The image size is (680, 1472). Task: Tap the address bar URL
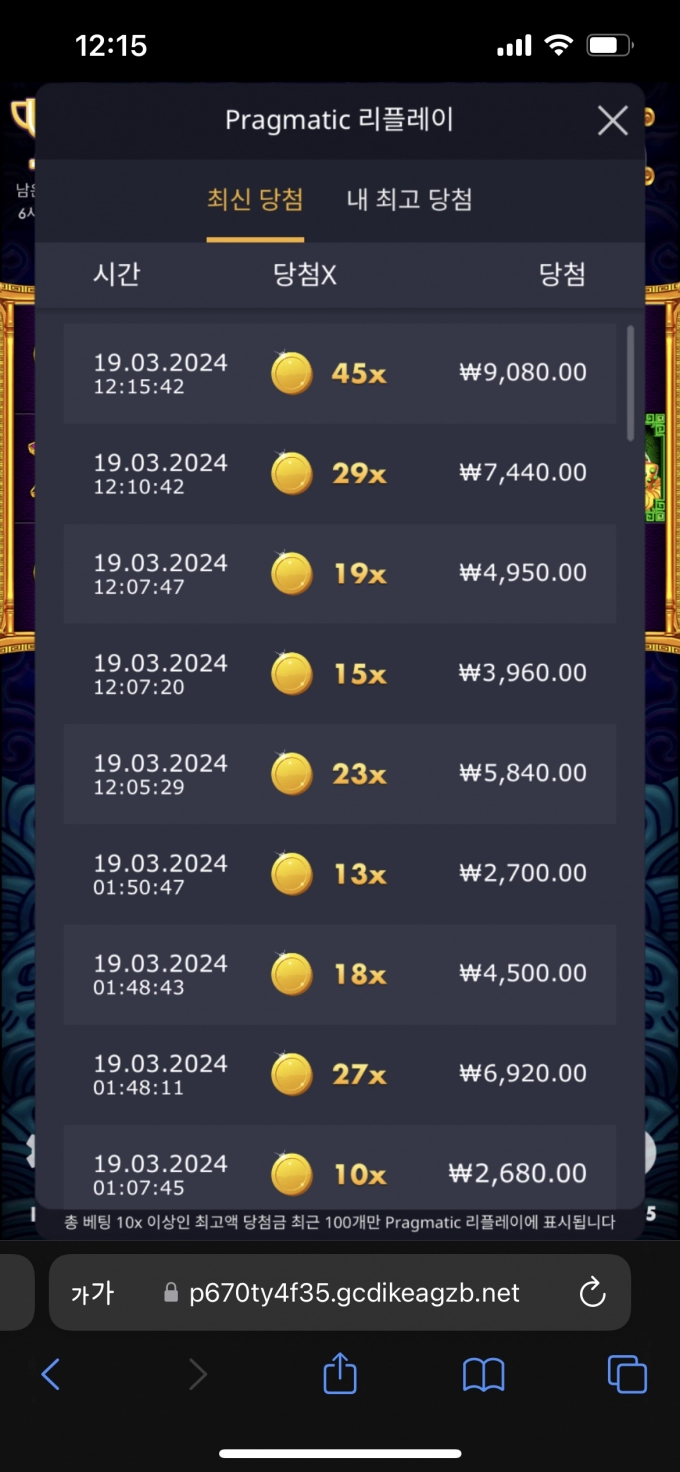pos(355,1293)
